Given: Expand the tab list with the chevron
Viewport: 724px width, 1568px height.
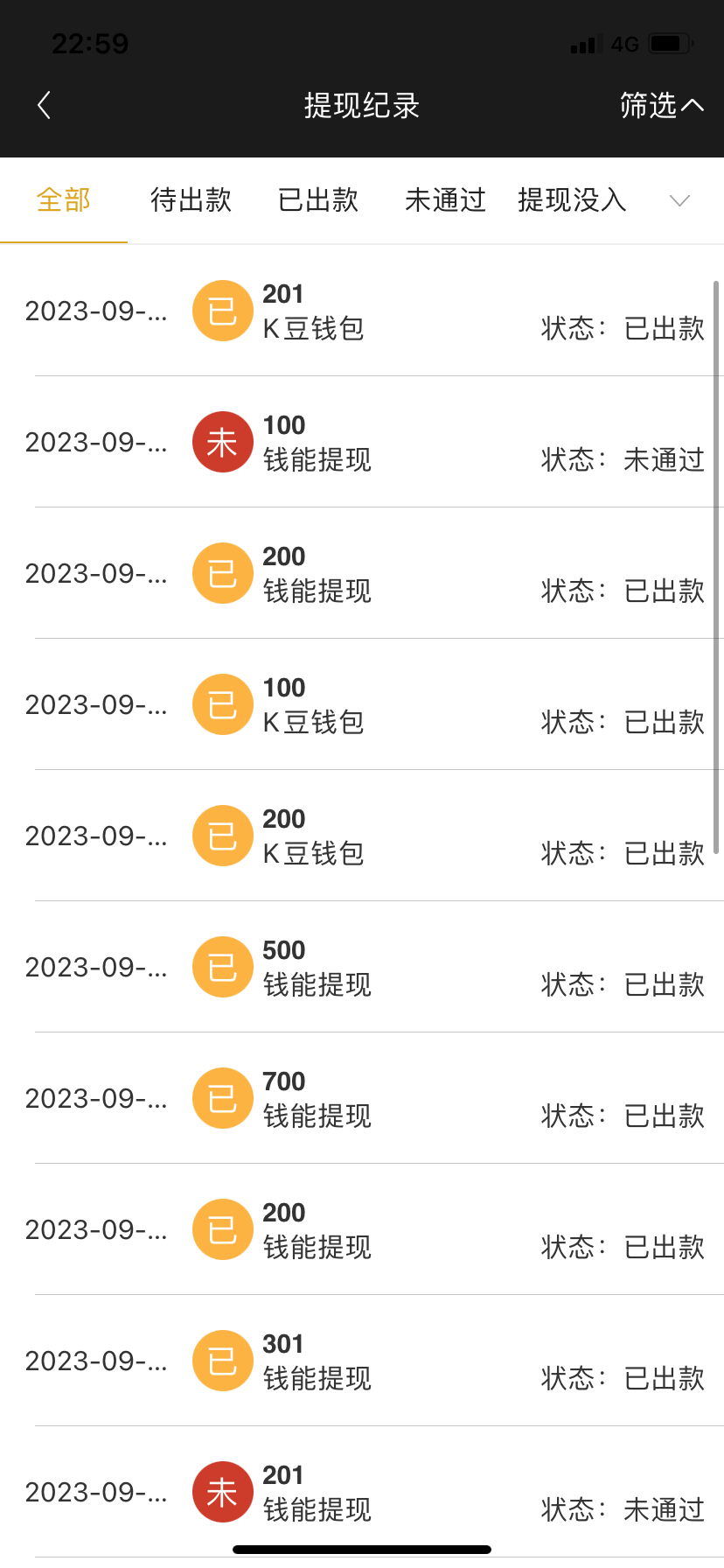Looking at the screenshot, I should click(x=679, y=201).
